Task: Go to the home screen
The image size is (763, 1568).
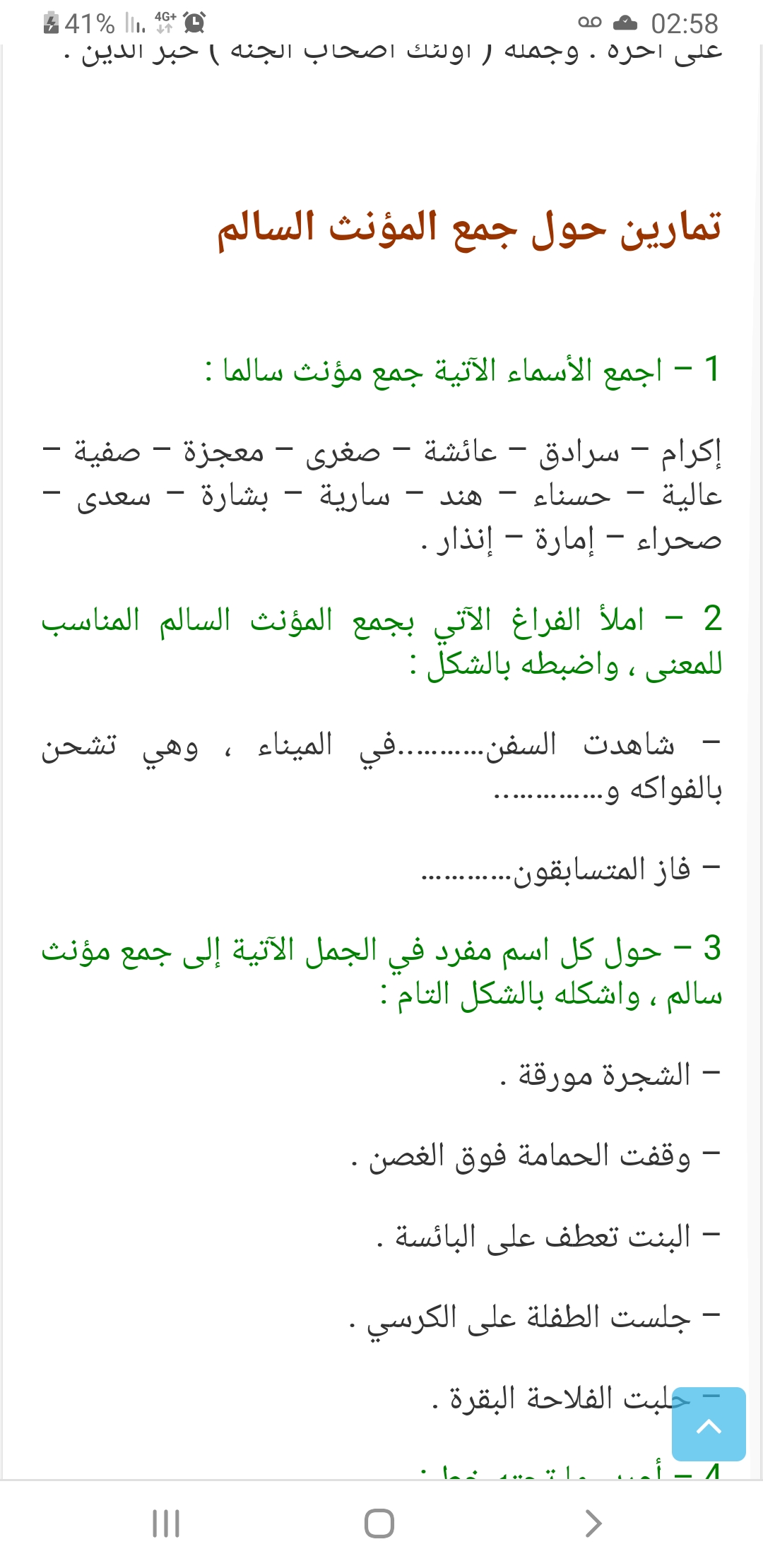Action: (379, 1524)
